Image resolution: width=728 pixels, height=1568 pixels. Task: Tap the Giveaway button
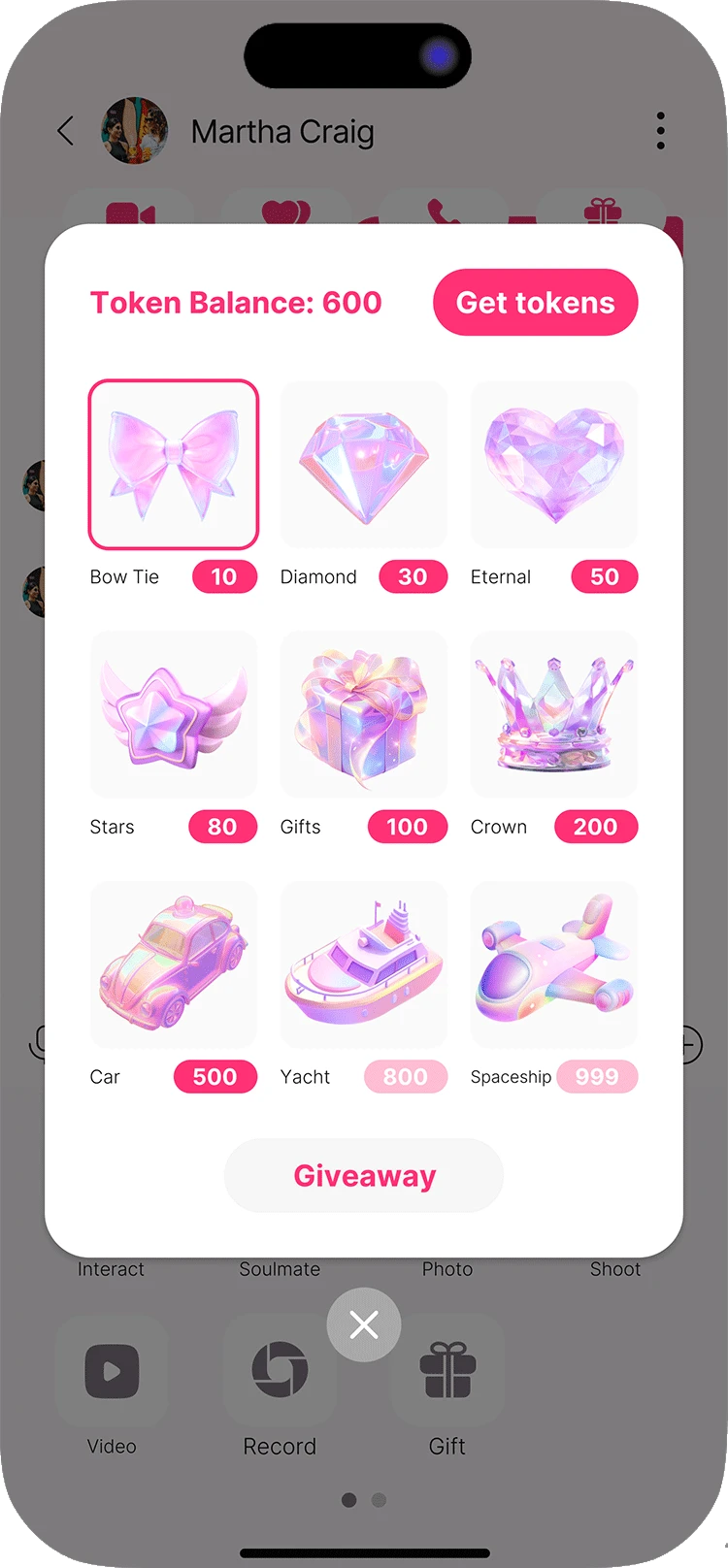tap(364, 1176)
